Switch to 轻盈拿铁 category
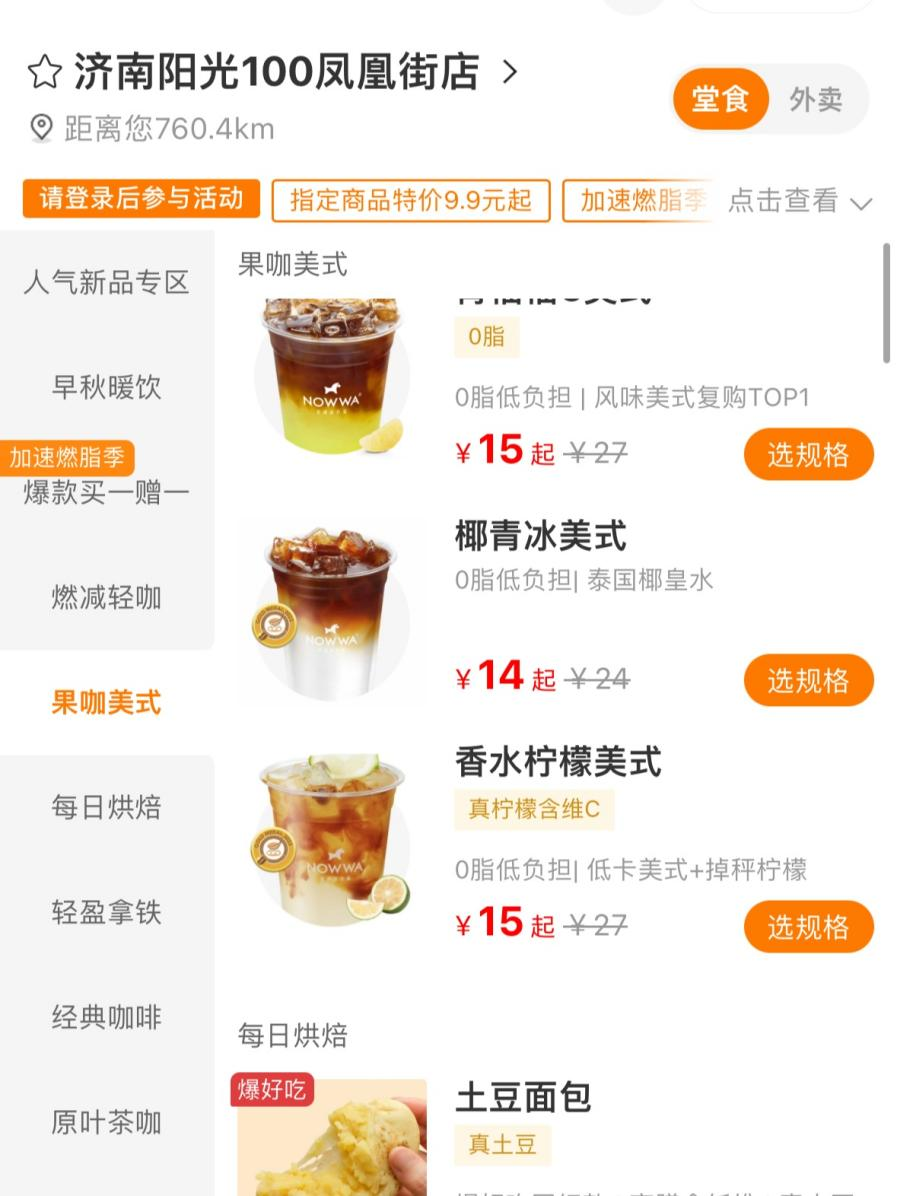Viewport: 897px width, 1196px height. [106, 913]
